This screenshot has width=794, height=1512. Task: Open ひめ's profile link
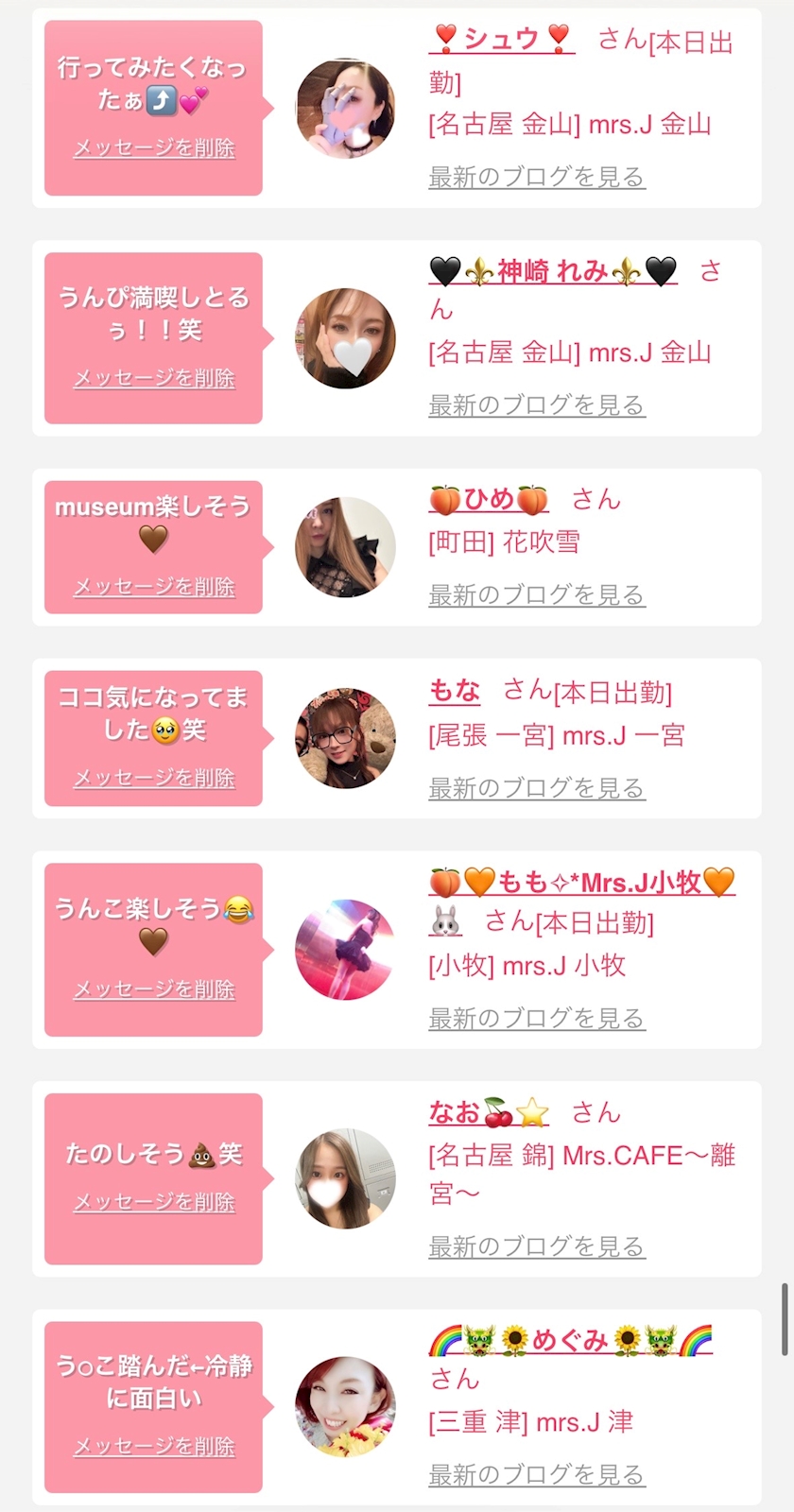(489, 499)
